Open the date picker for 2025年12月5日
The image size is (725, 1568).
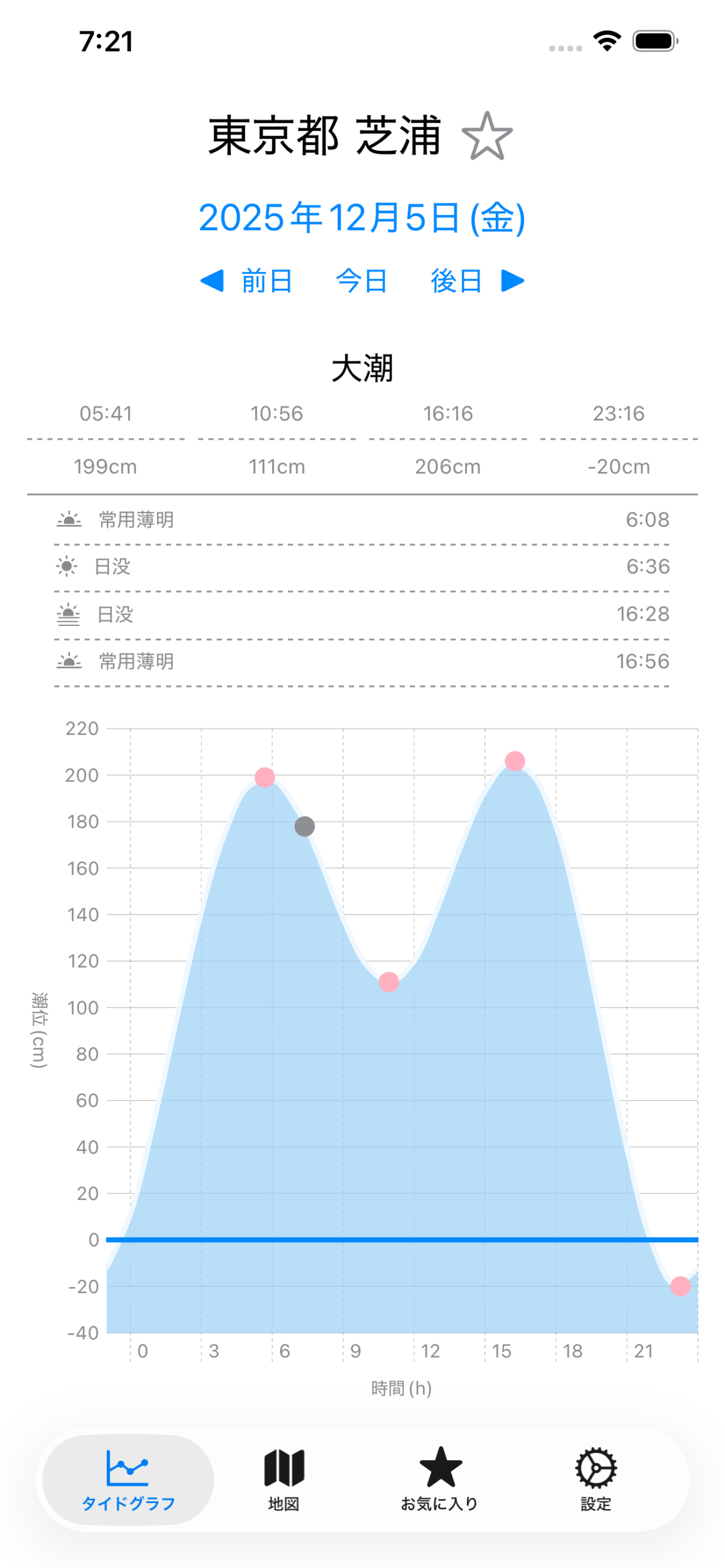pos(362,217)
